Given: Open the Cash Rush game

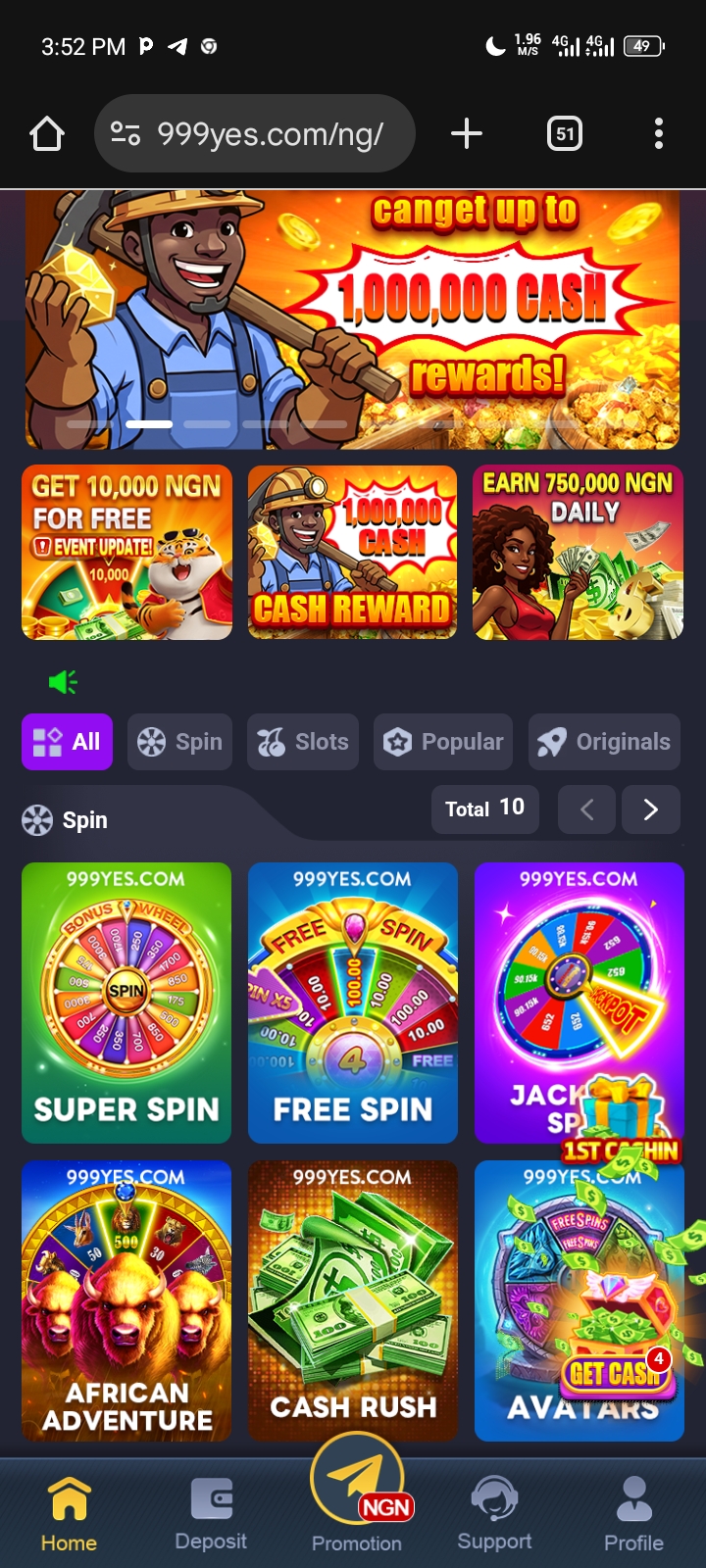Looking at the screenshot, I should (x=353, y=1300).
